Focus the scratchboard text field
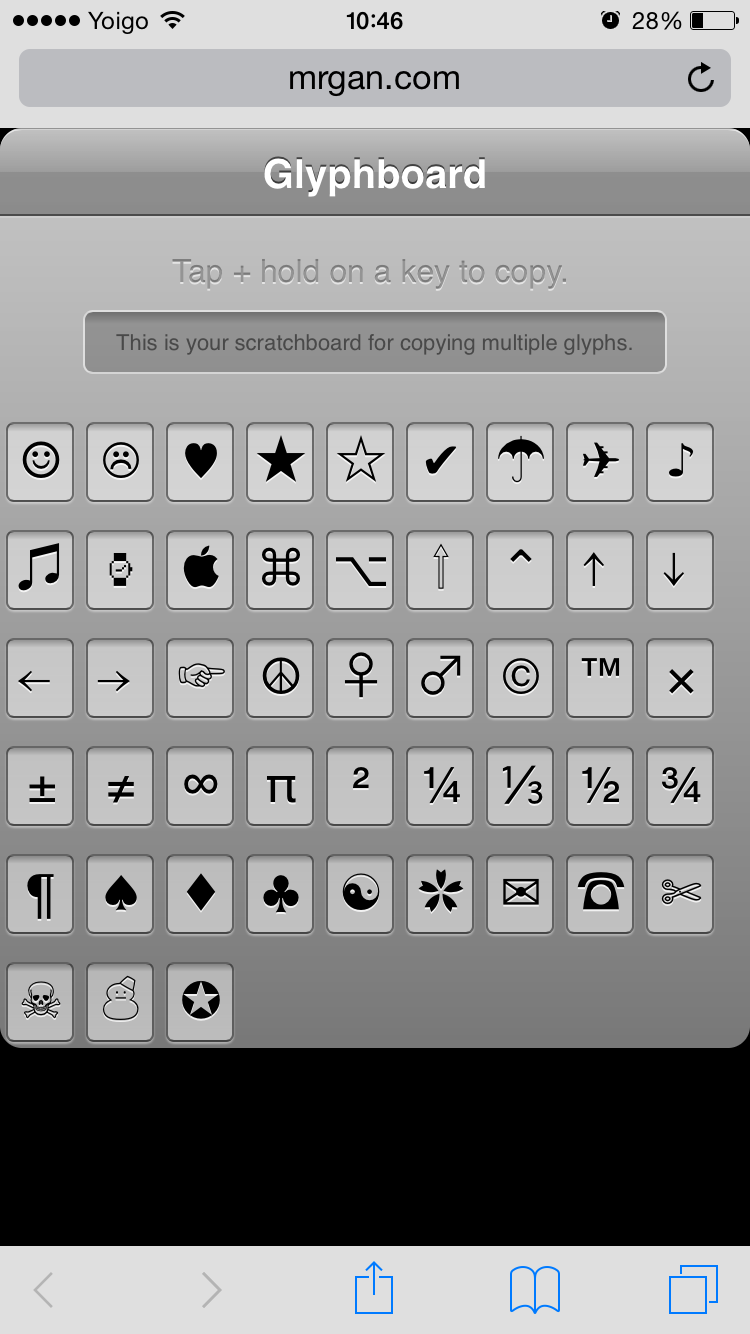The height and width of the screenshot is (1334, 750). [374, 343]
